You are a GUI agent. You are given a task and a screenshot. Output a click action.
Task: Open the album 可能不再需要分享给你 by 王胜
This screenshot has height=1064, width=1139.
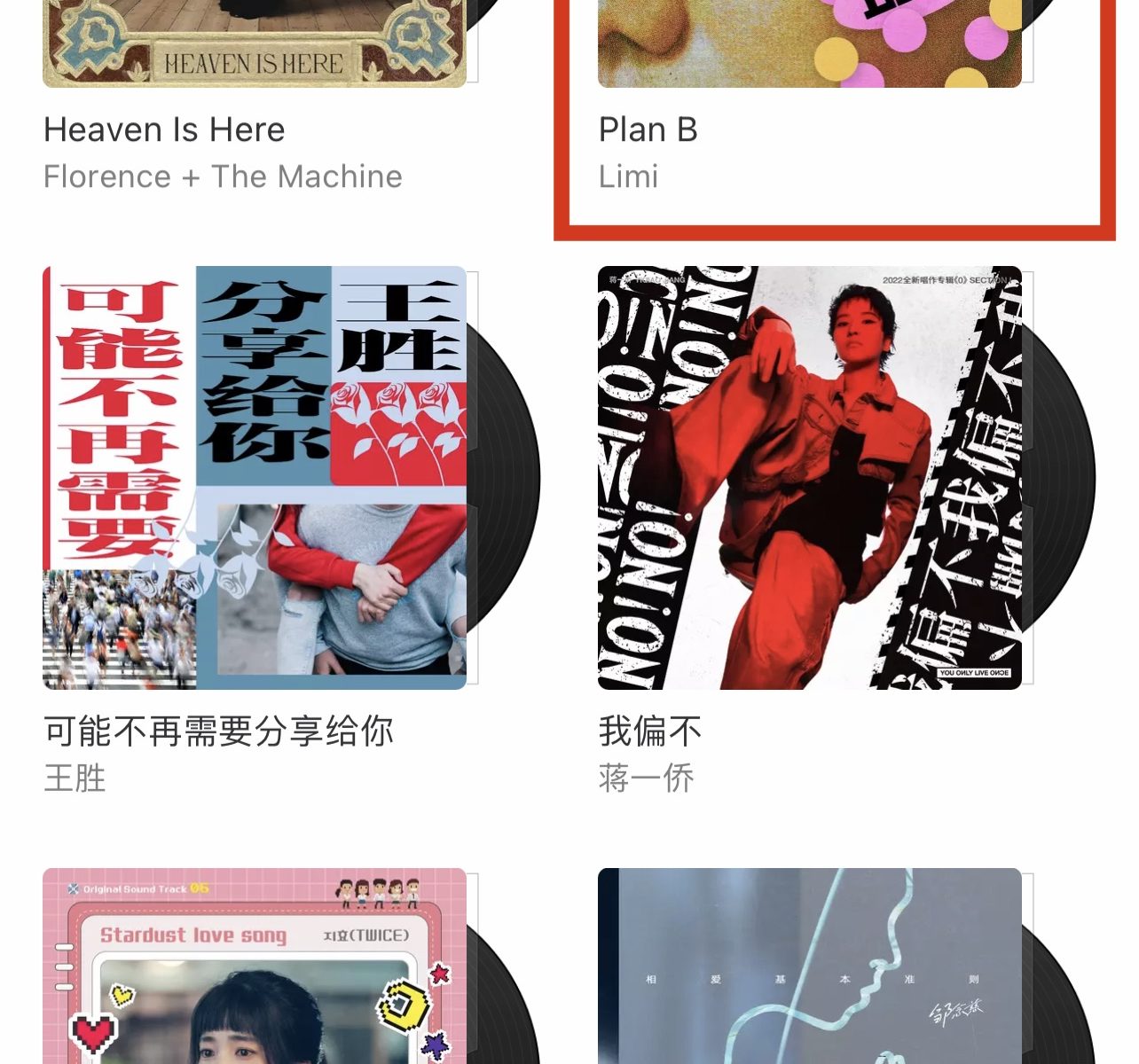coord(255,478)
